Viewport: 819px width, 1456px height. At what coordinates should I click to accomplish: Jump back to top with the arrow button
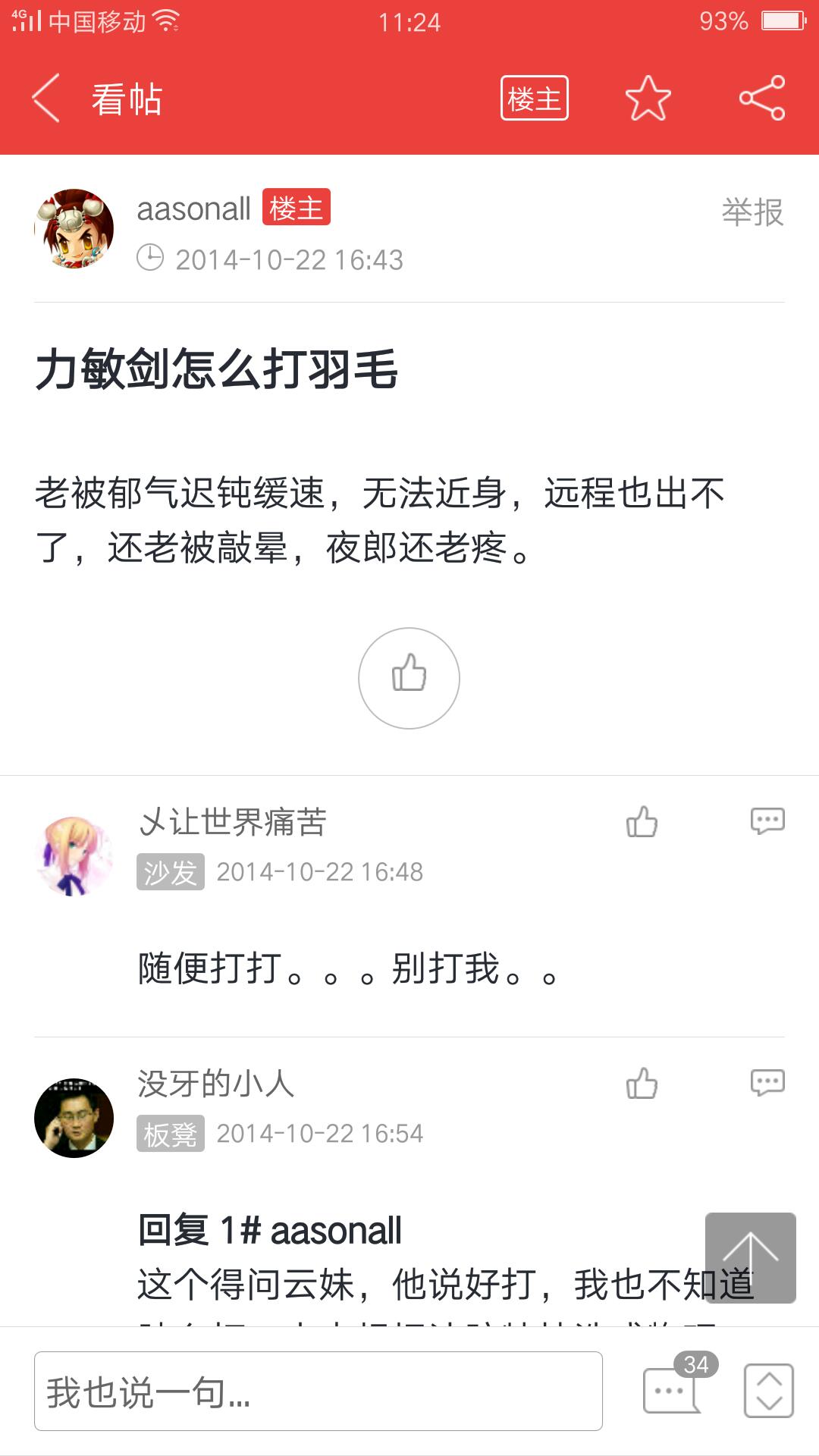pyautogui.click(x=750, y=1257)
